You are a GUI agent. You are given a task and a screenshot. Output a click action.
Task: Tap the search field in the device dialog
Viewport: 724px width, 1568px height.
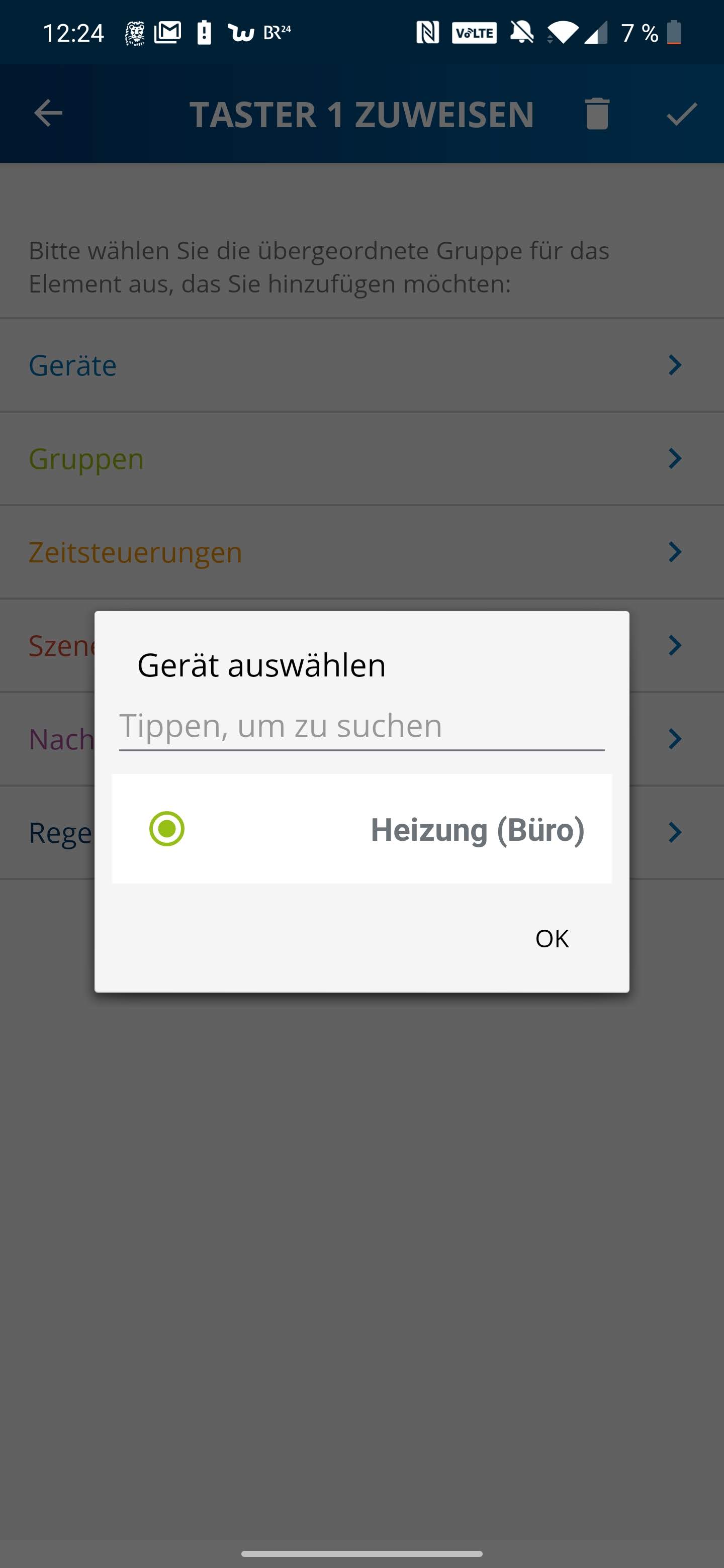[x=361, y=726]
